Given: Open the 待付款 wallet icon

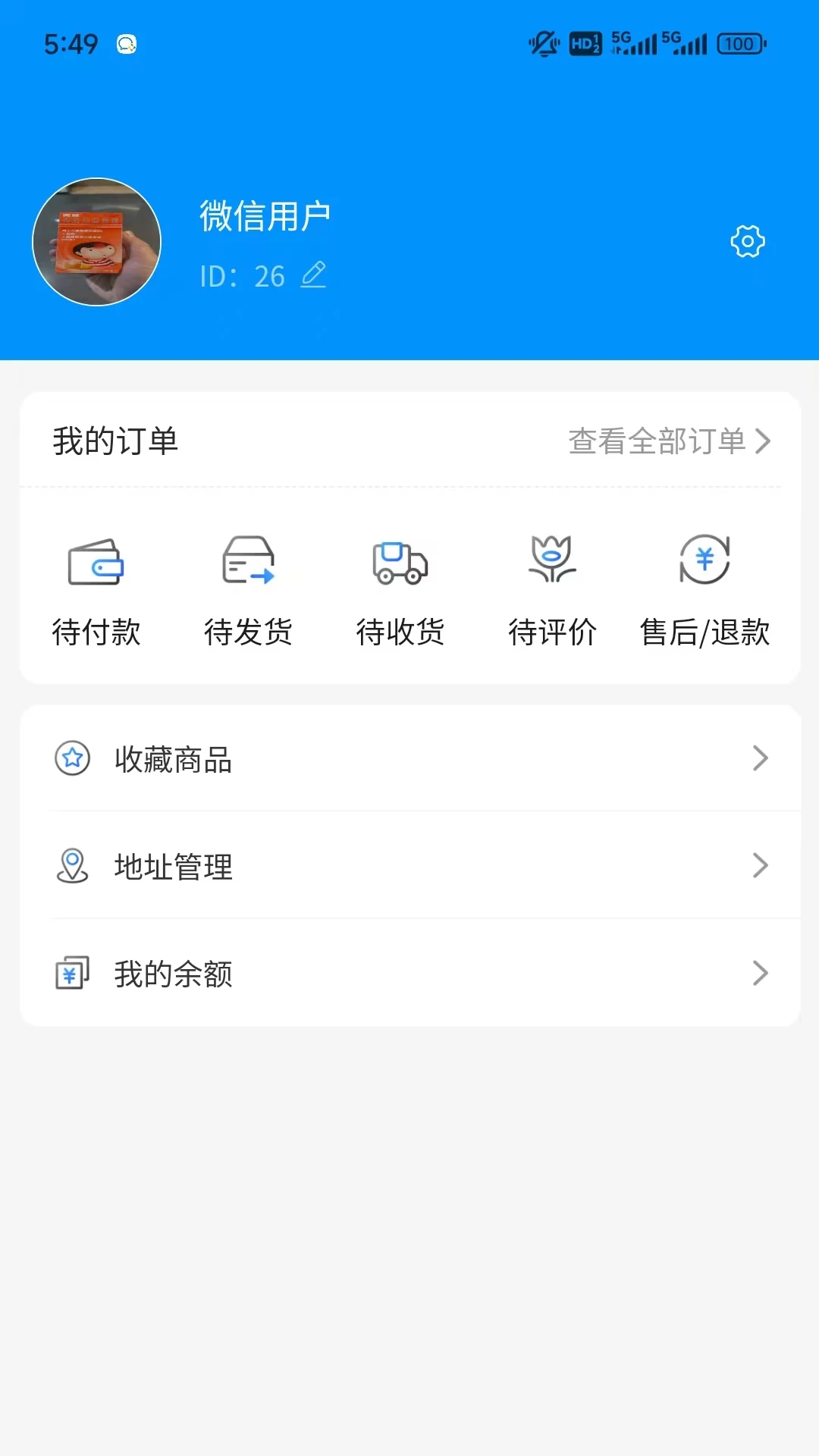Looking at the screenshot, I should click(97, 563).
